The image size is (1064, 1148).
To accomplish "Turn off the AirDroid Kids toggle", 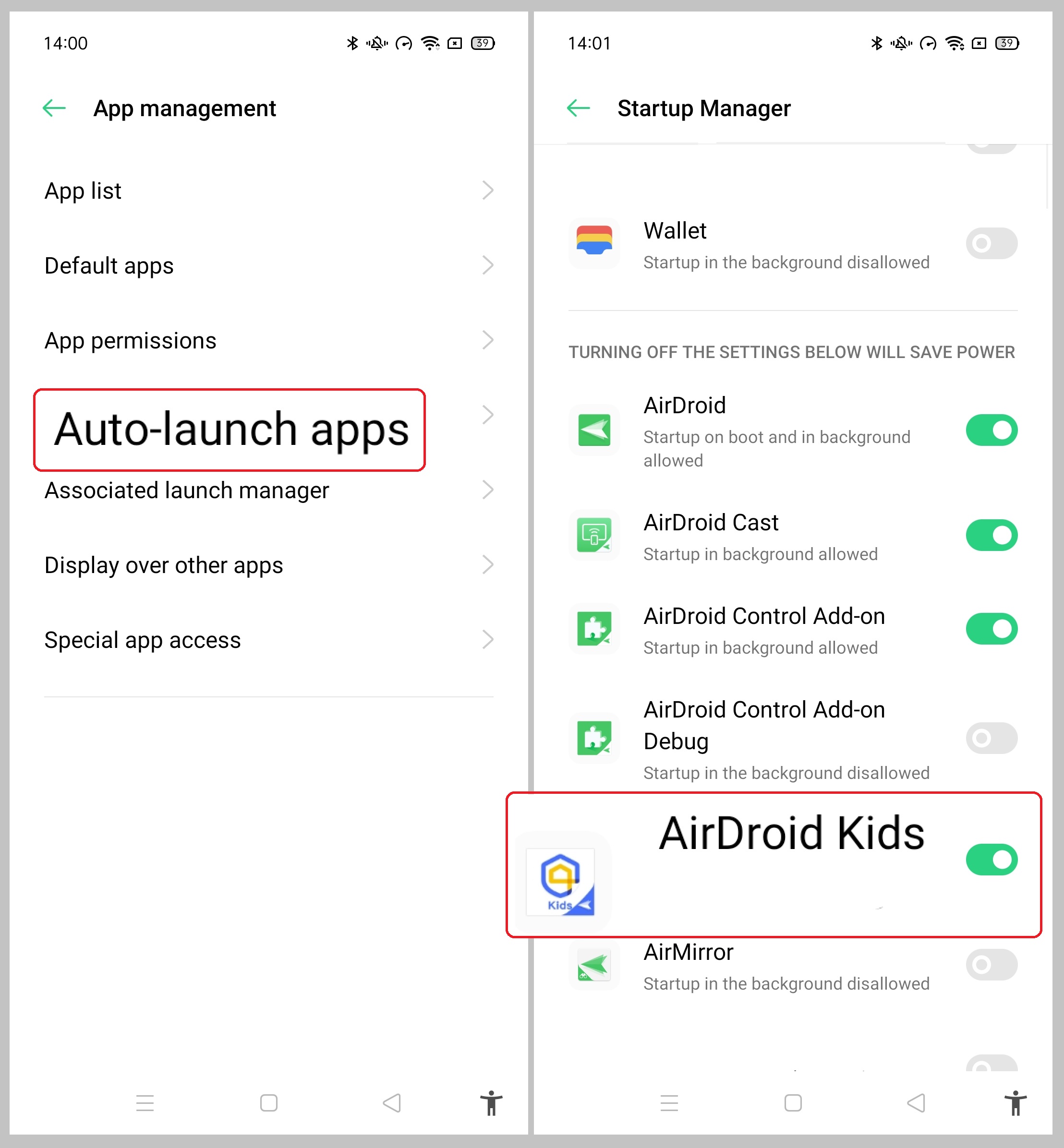I will tap(991, 859).
